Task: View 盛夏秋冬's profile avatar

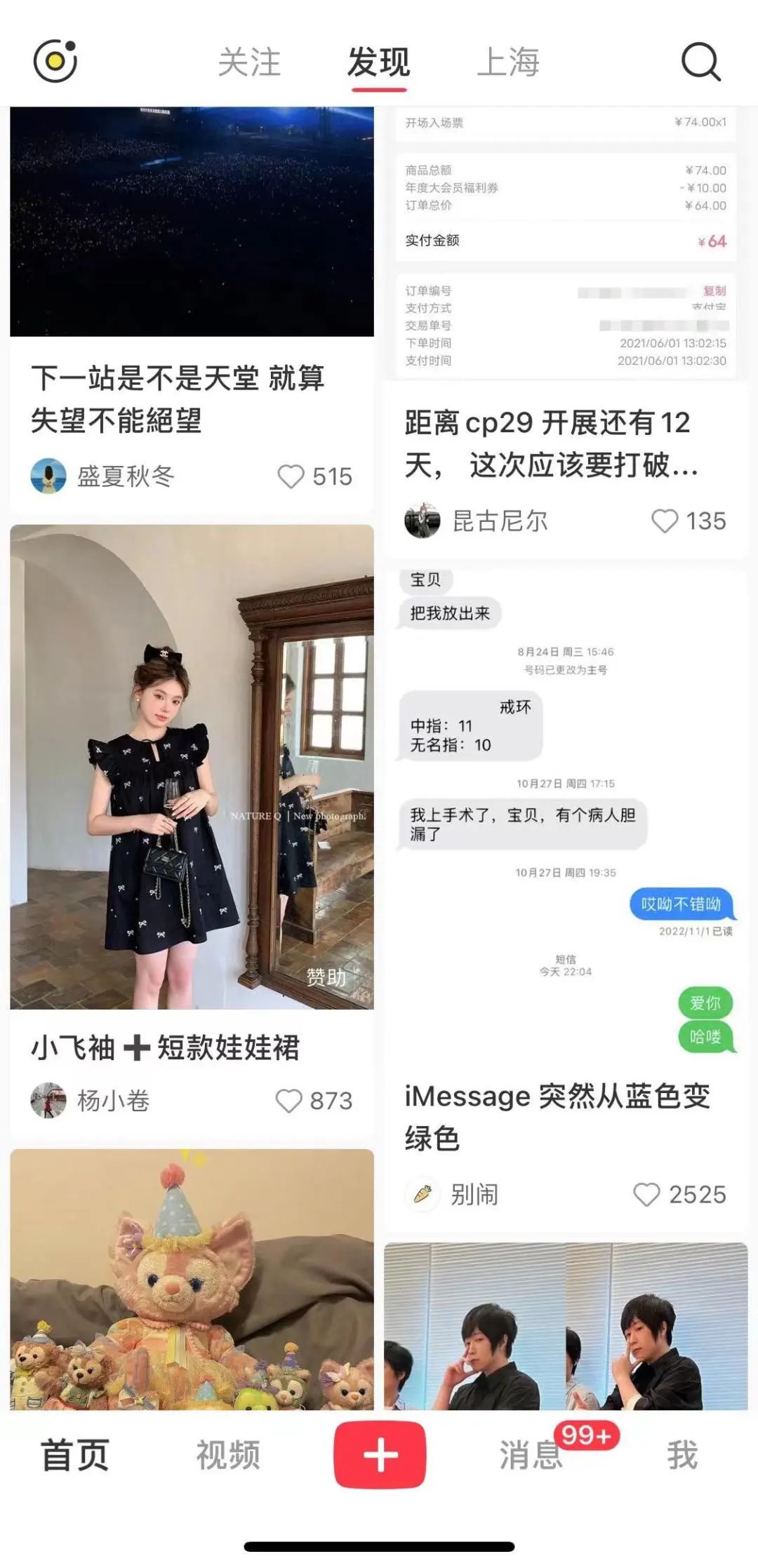Action: [x=48, y=476]
